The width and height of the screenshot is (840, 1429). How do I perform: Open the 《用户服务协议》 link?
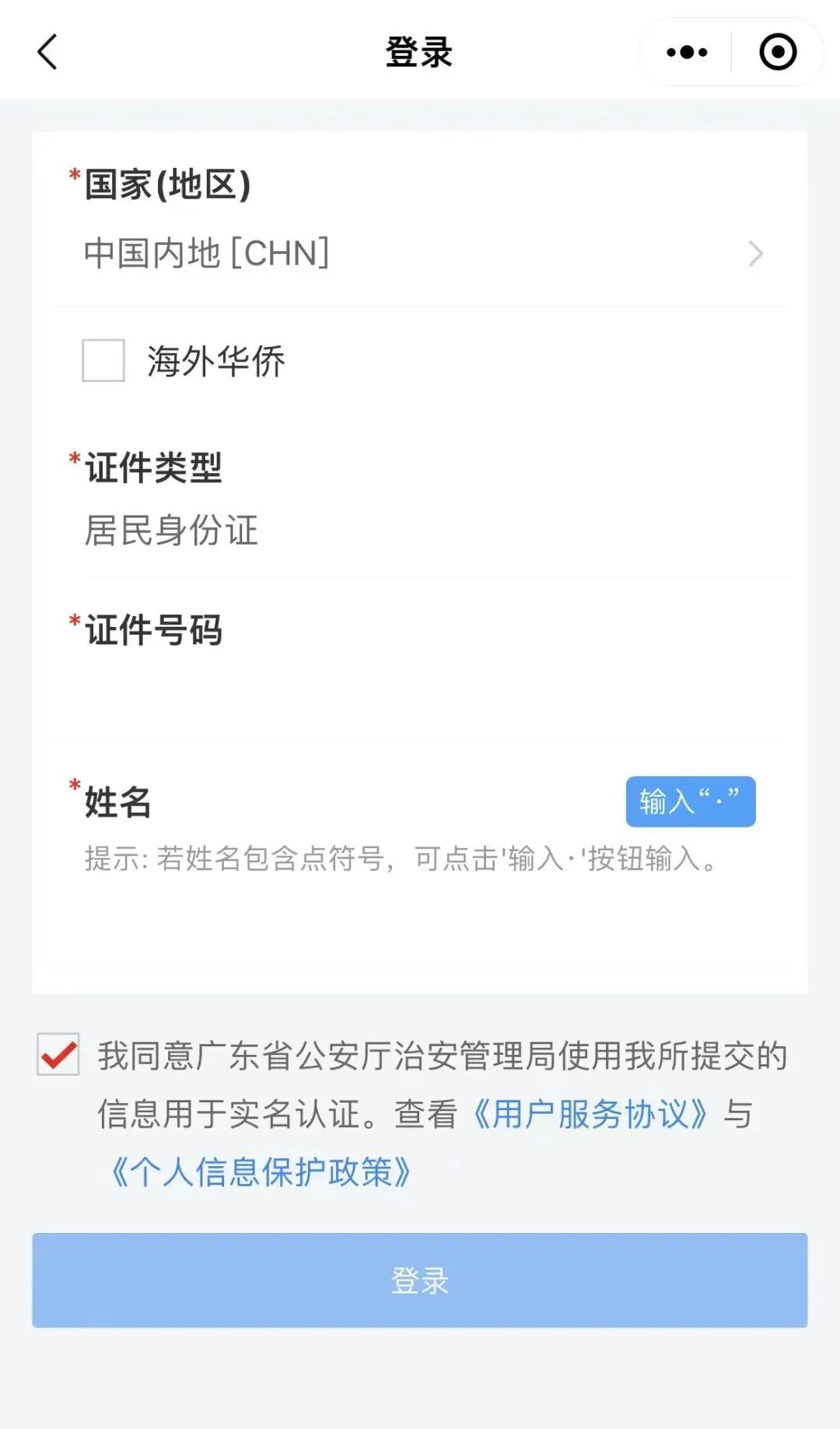tap(589, 1114)
